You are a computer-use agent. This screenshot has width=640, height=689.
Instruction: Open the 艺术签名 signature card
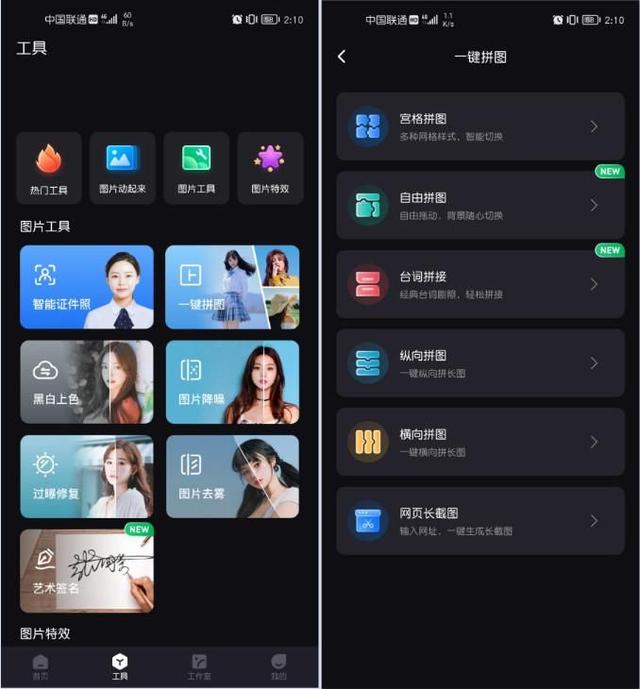click(x=87, y=570)
